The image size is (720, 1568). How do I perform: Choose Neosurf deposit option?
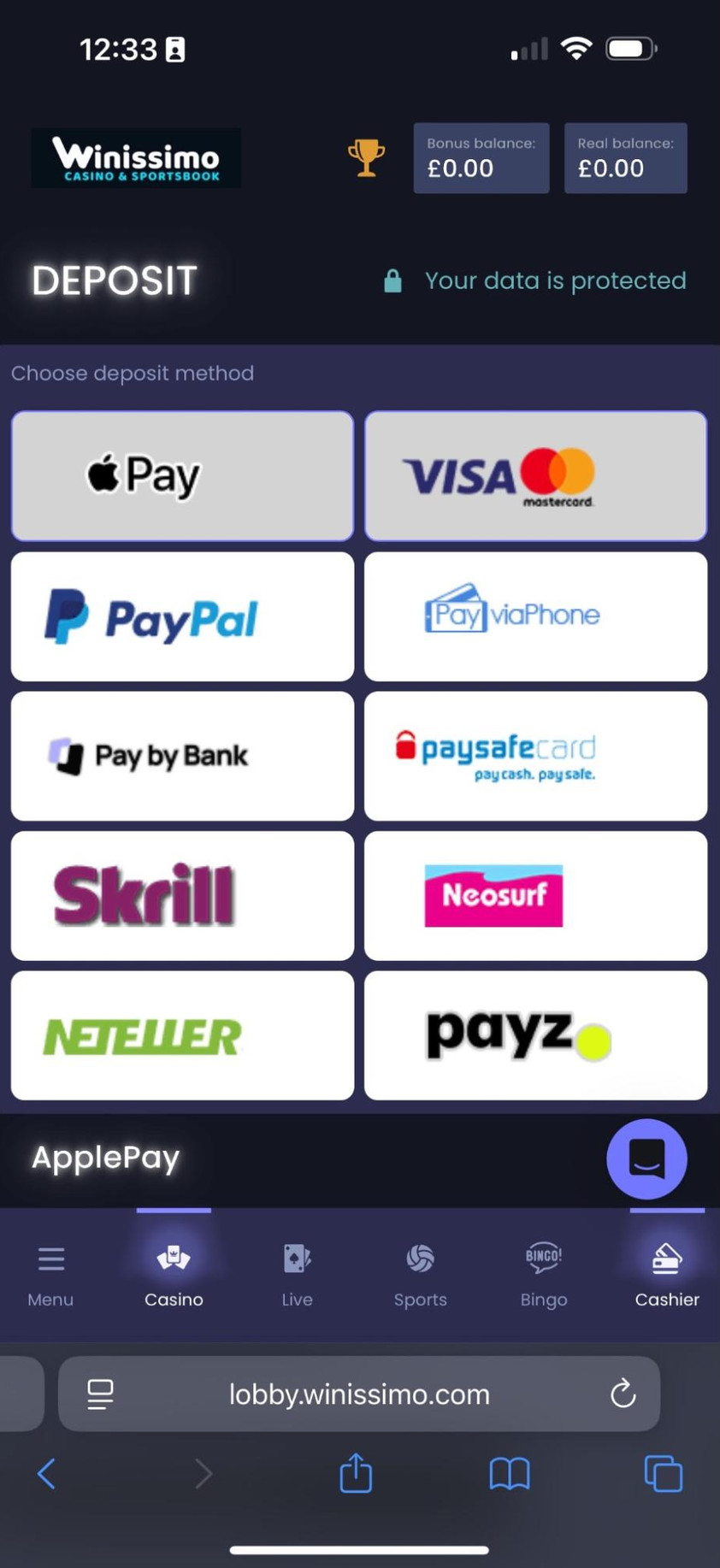point(535,895)
